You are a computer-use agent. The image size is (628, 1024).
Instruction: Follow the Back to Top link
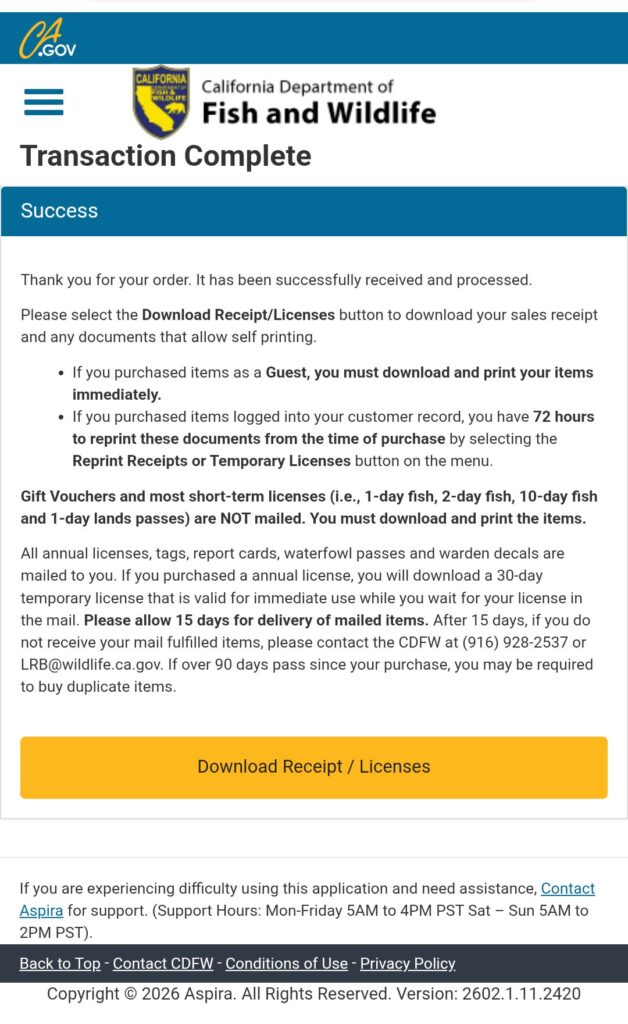60,964
